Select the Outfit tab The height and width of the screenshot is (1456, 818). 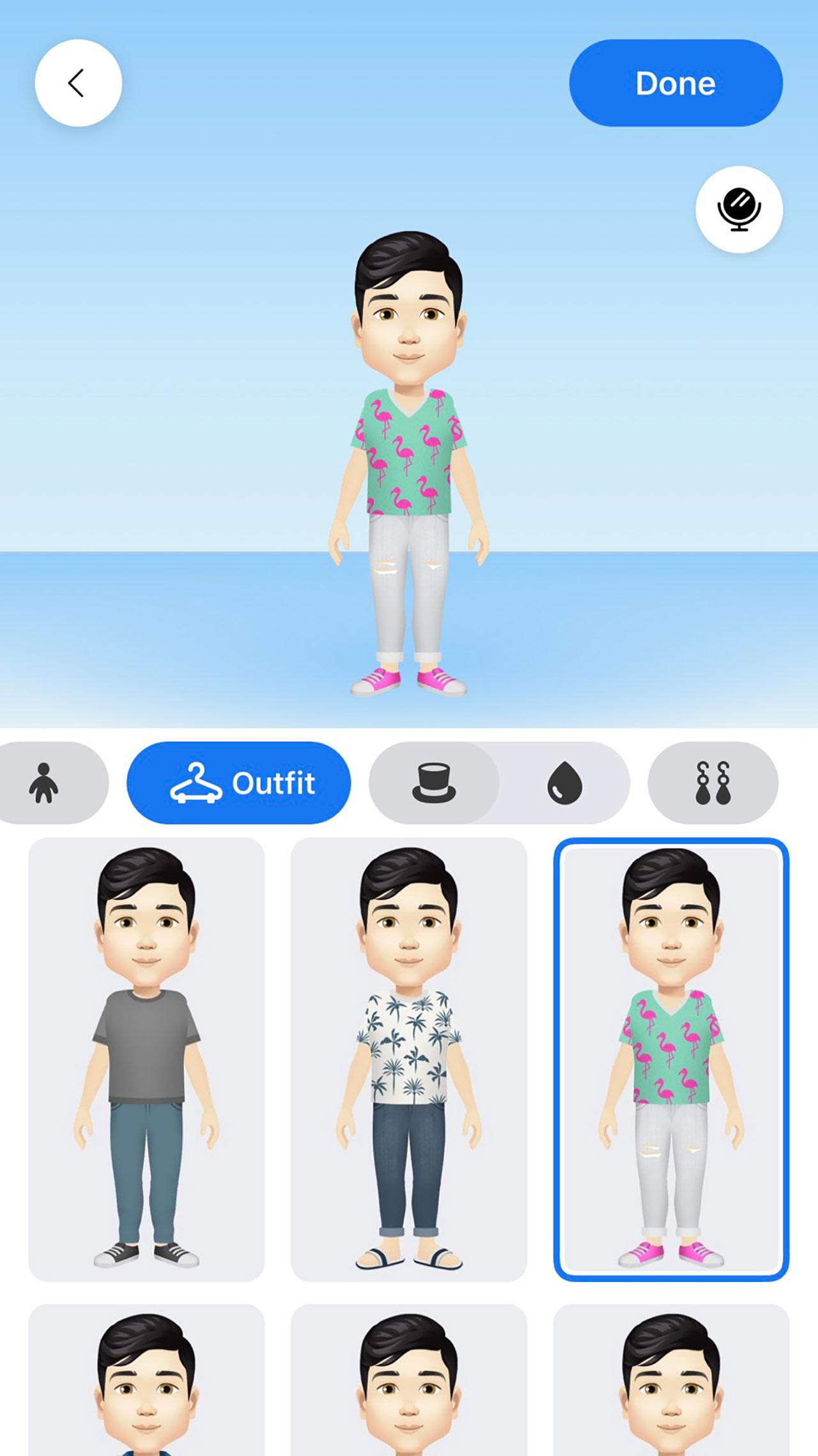tap(239, 783)
